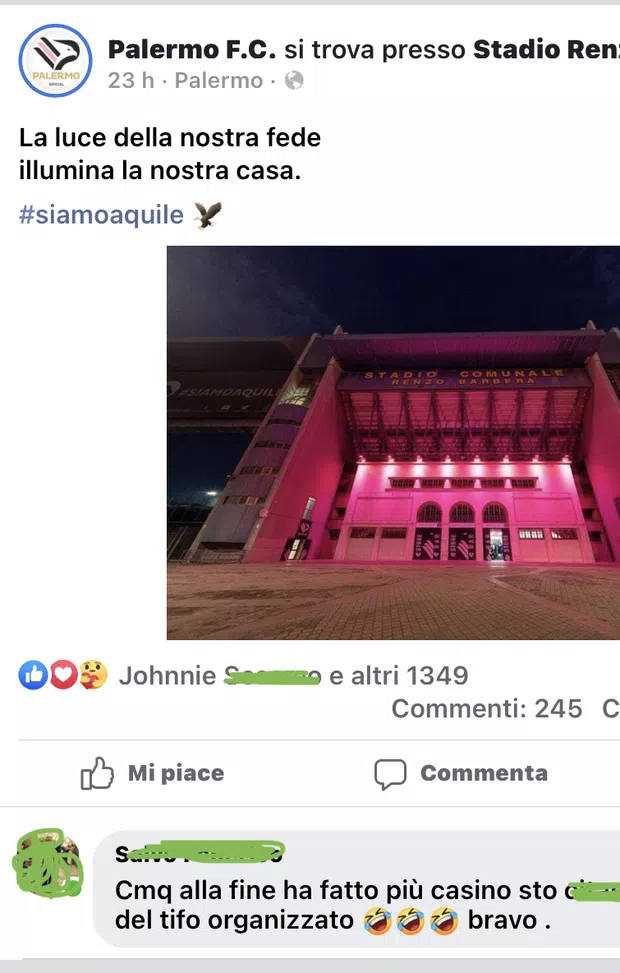Tap Commenta to write a comment

click(461, 773)
